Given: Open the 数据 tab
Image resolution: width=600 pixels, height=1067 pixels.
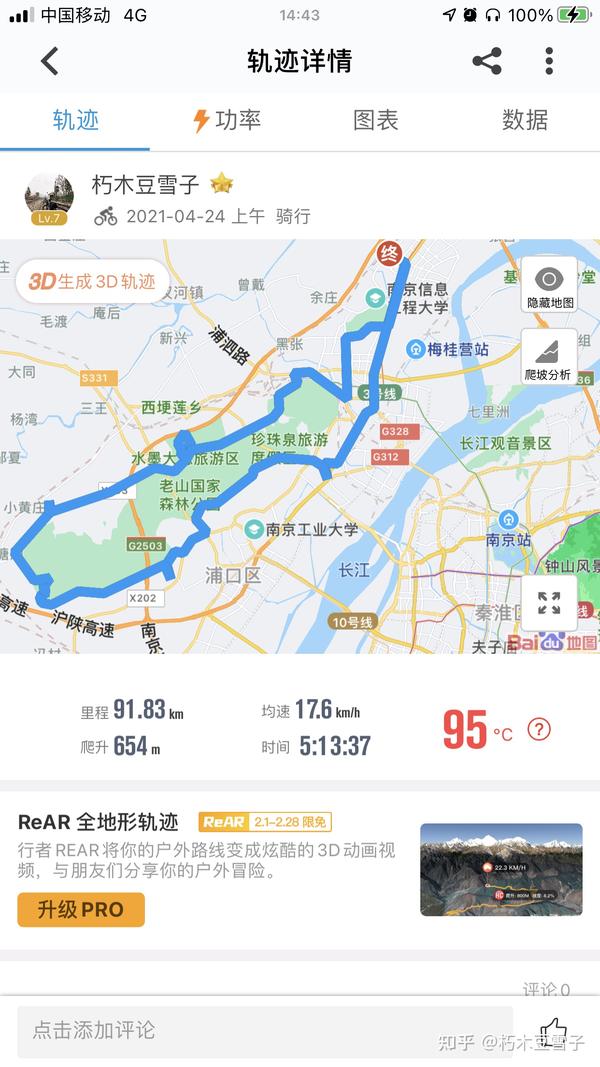Looking at the screenshot, I should (525, 120).
